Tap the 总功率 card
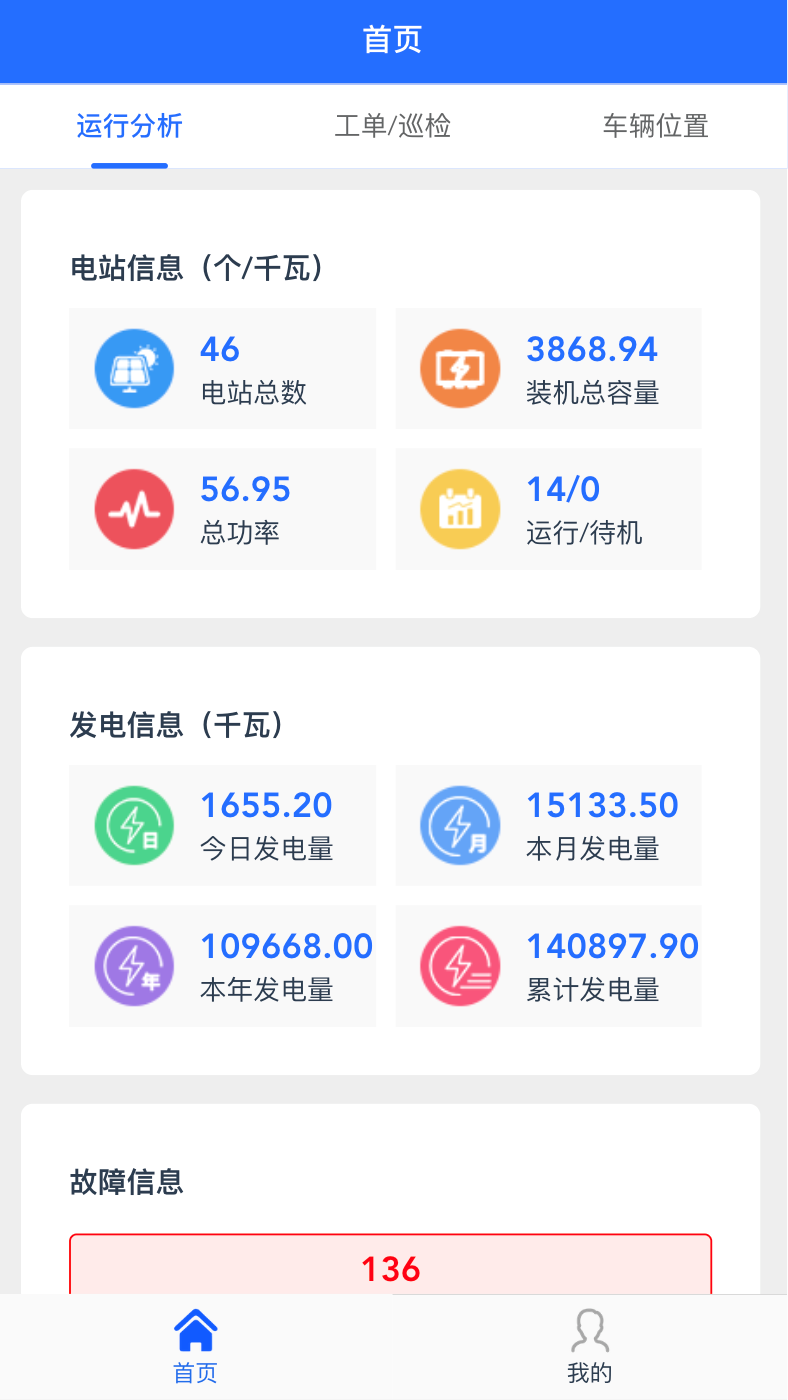 [222, 509]
